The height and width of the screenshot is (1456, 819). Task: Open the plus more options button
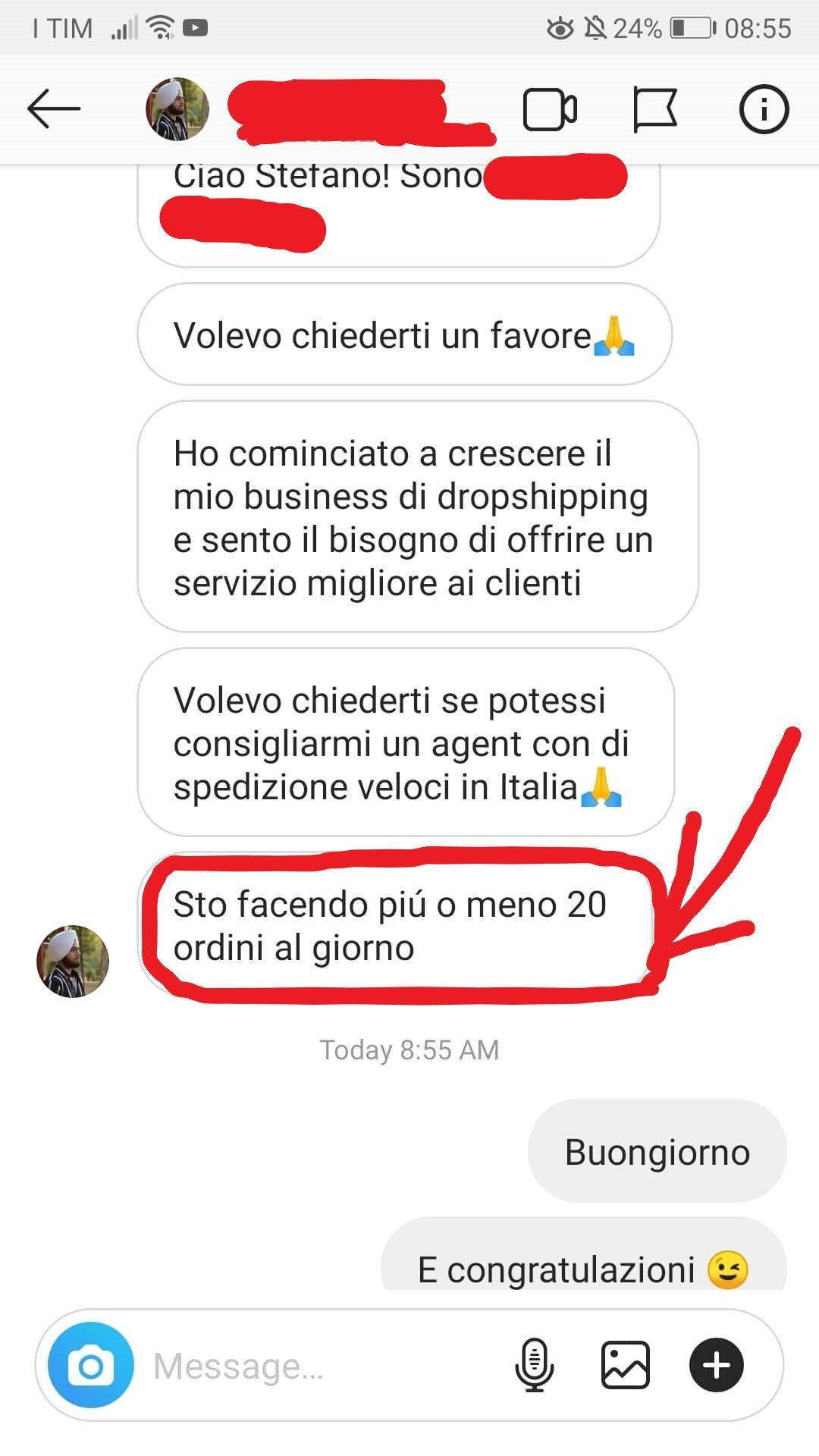click(x=716, y=1366)
